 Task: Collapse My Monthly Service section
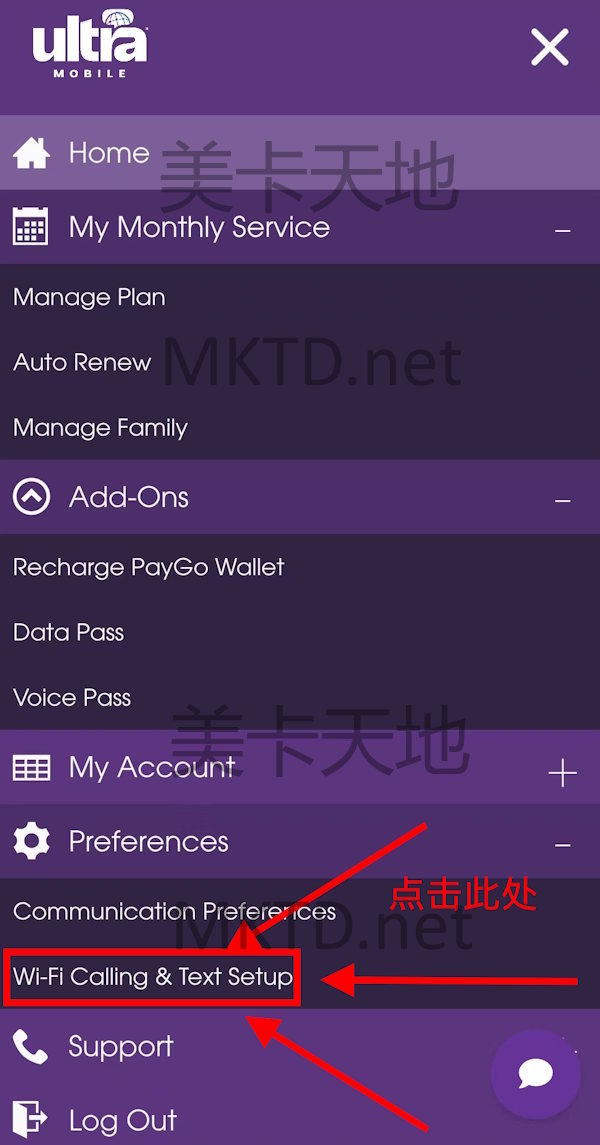(562, 229)
